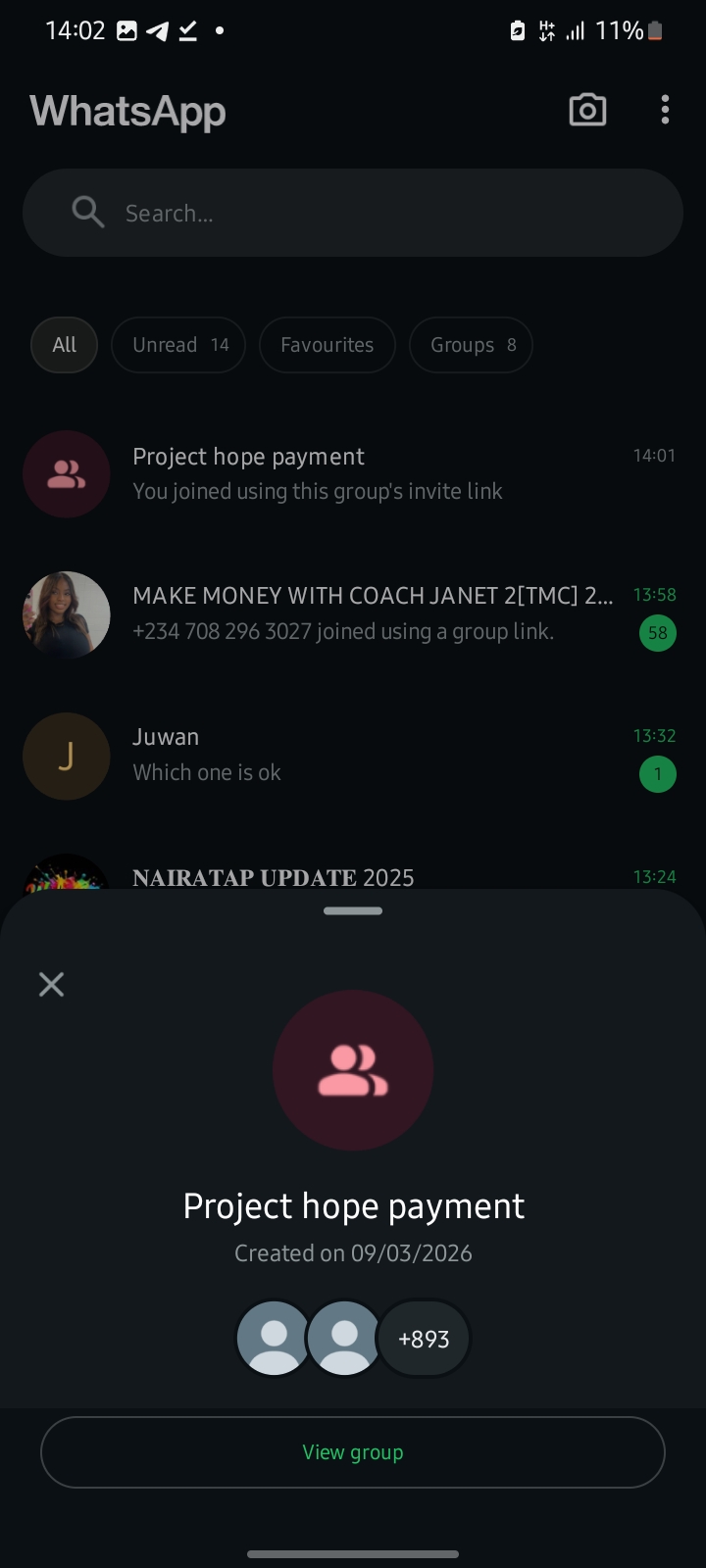Open the camera from the top bar

tap(587, 110)
